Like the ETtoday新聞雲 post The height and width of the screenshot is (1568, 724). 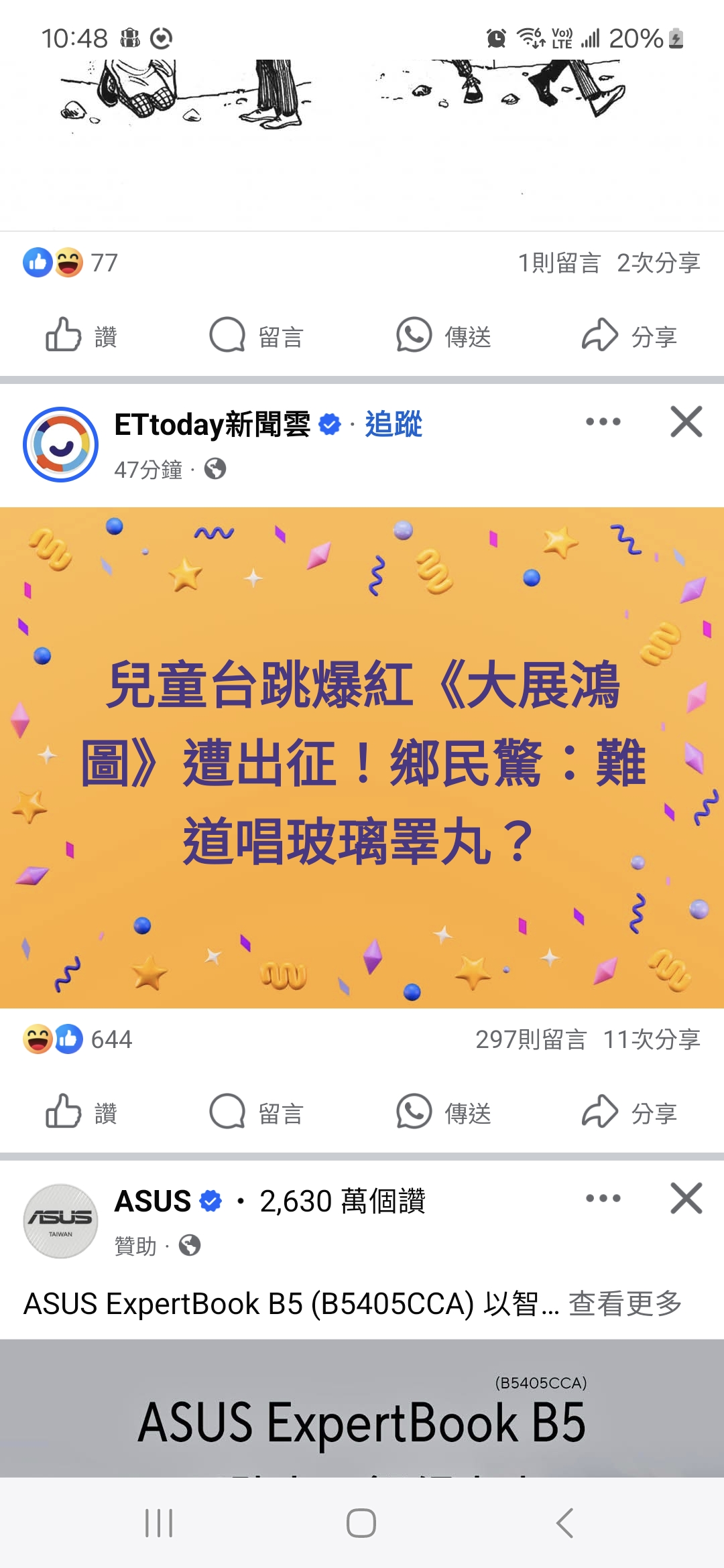coord(81,1112)
